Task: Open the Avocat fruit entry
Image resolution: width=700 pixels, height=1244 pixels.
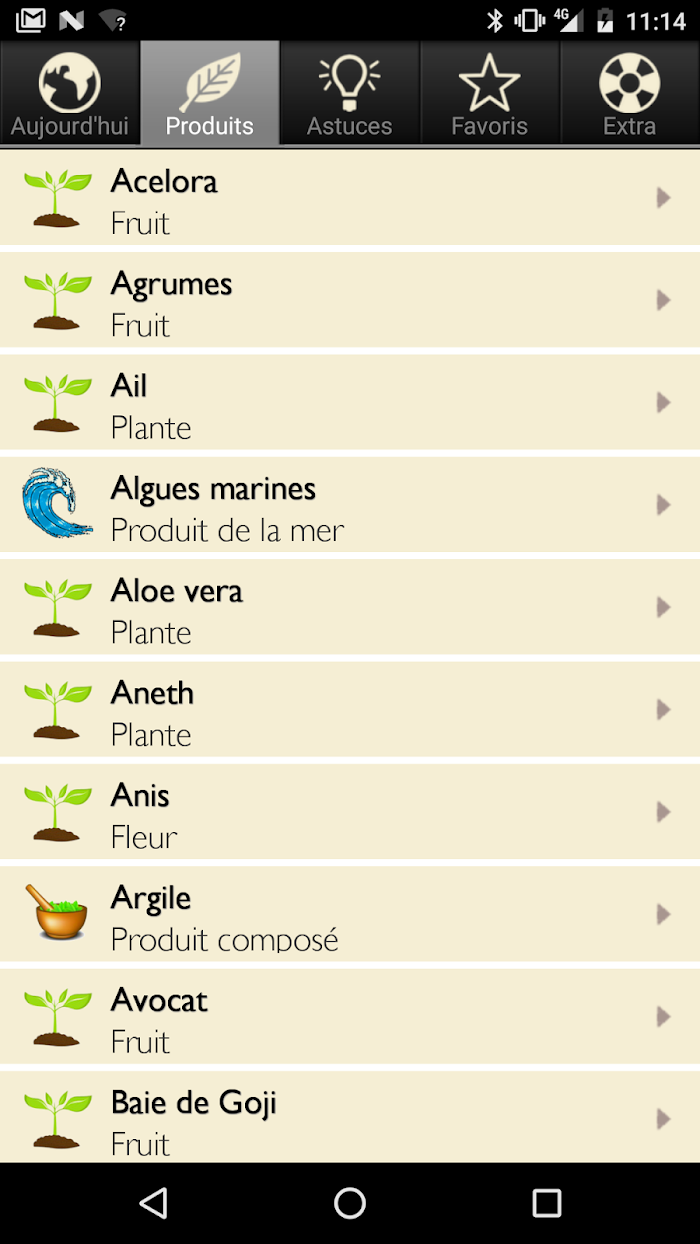Action: point(350,1017)
